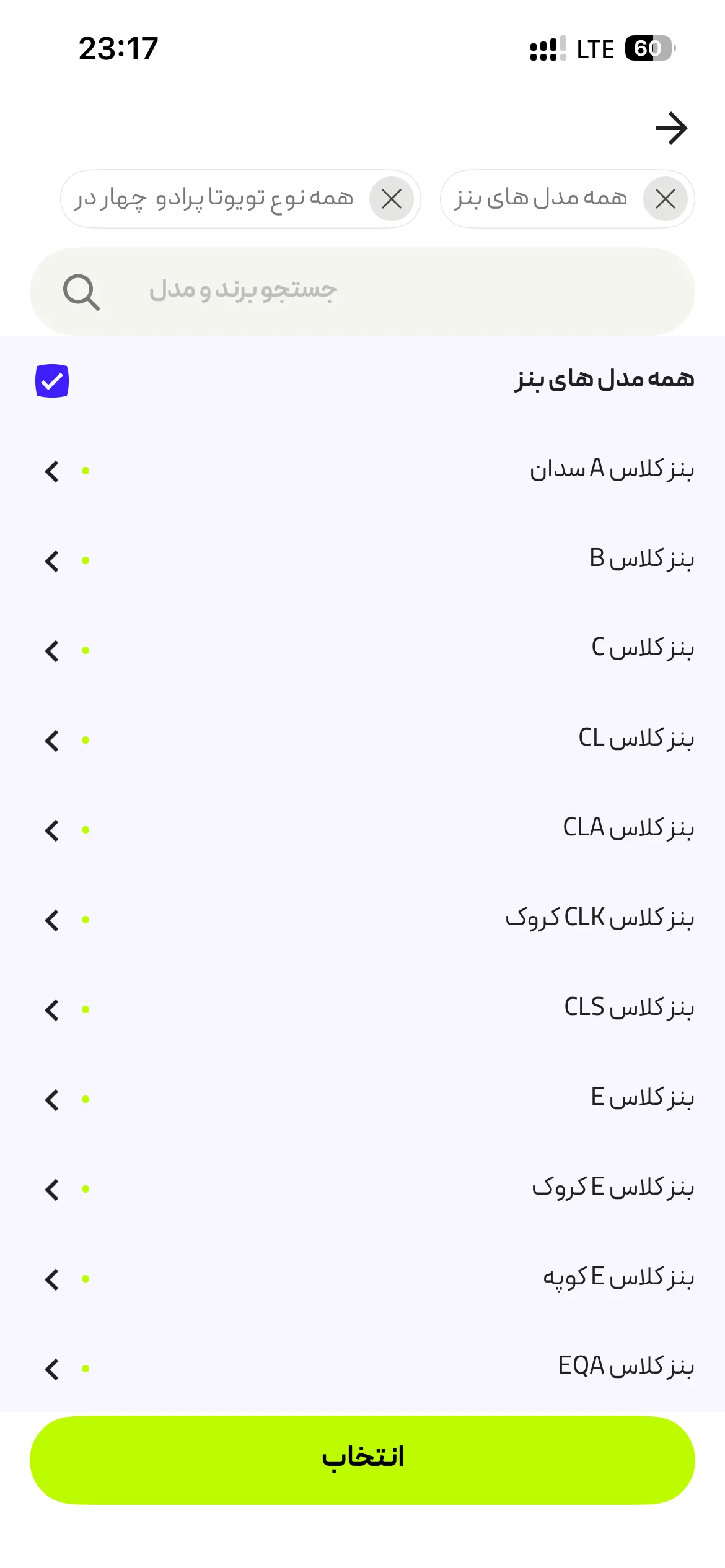Choose the بنز کلاس CLS row
This screenshot has width=725, height=1568.
tap(362, 1009)
